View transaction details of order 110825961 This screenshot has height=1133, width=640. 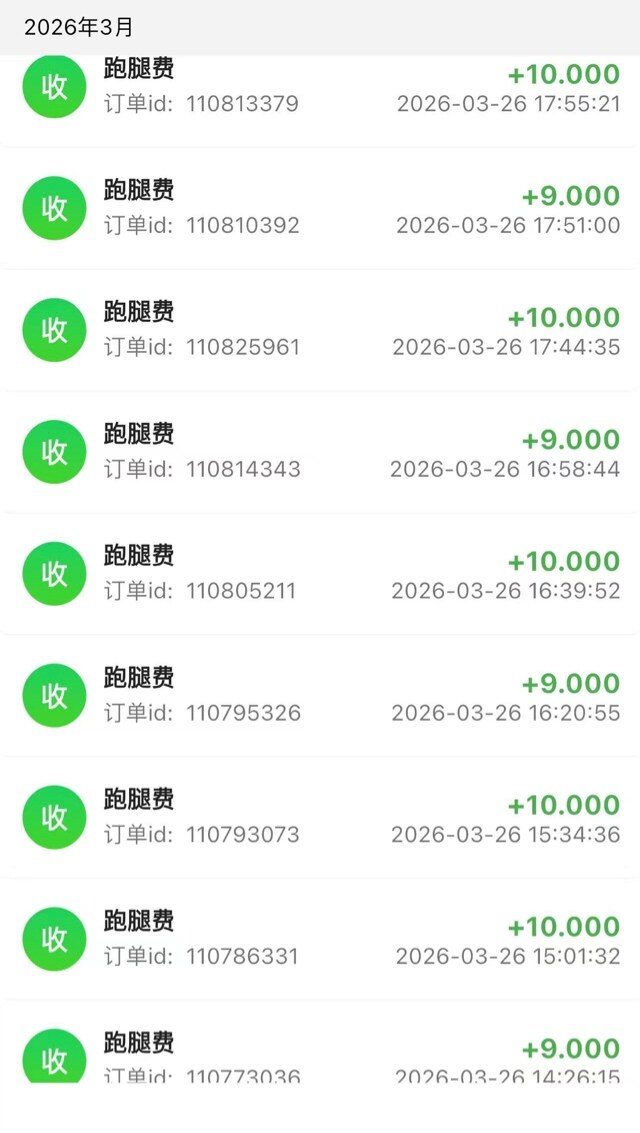click(x=320, y=330)
